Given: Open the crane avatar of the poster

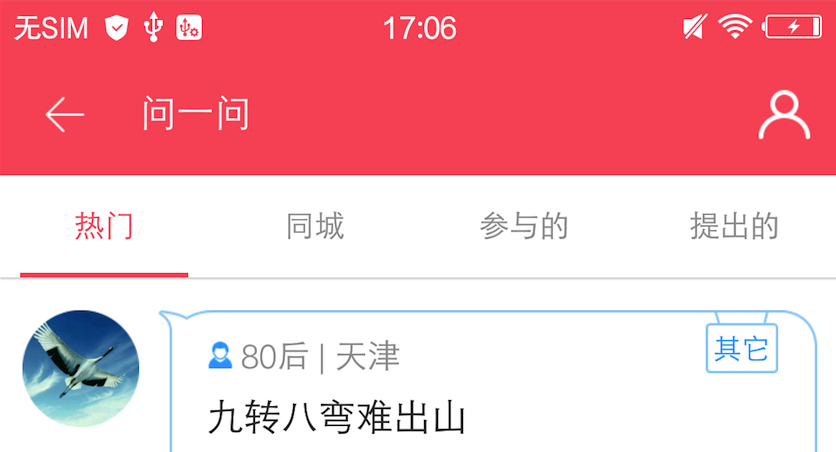Looking at the screenshot, I should tap(80, 369).
